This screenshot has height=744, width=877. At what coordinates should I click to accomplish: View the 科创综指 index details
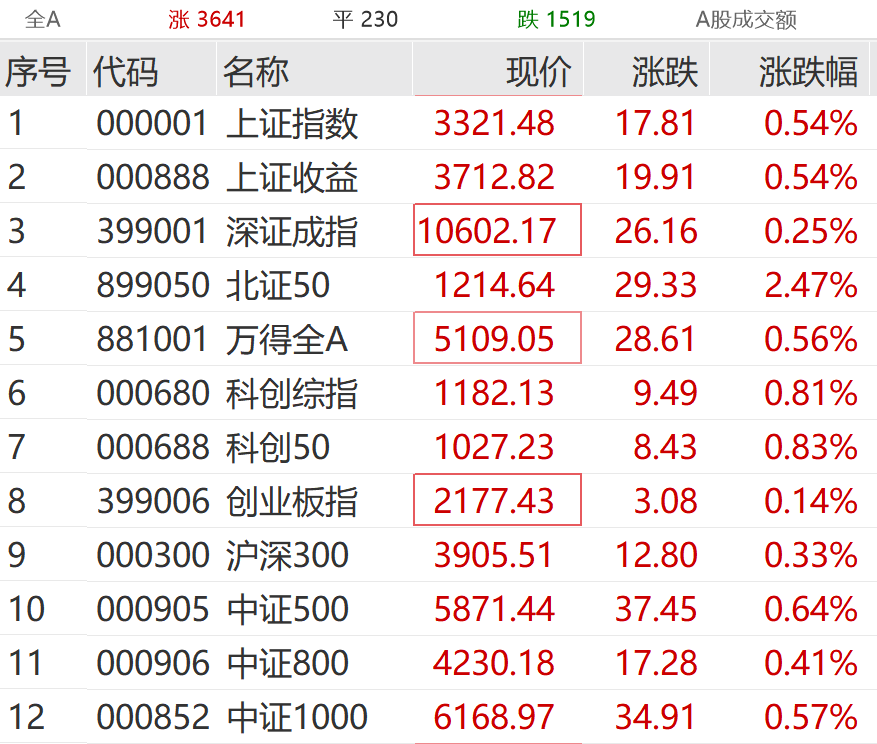[292, 393]
